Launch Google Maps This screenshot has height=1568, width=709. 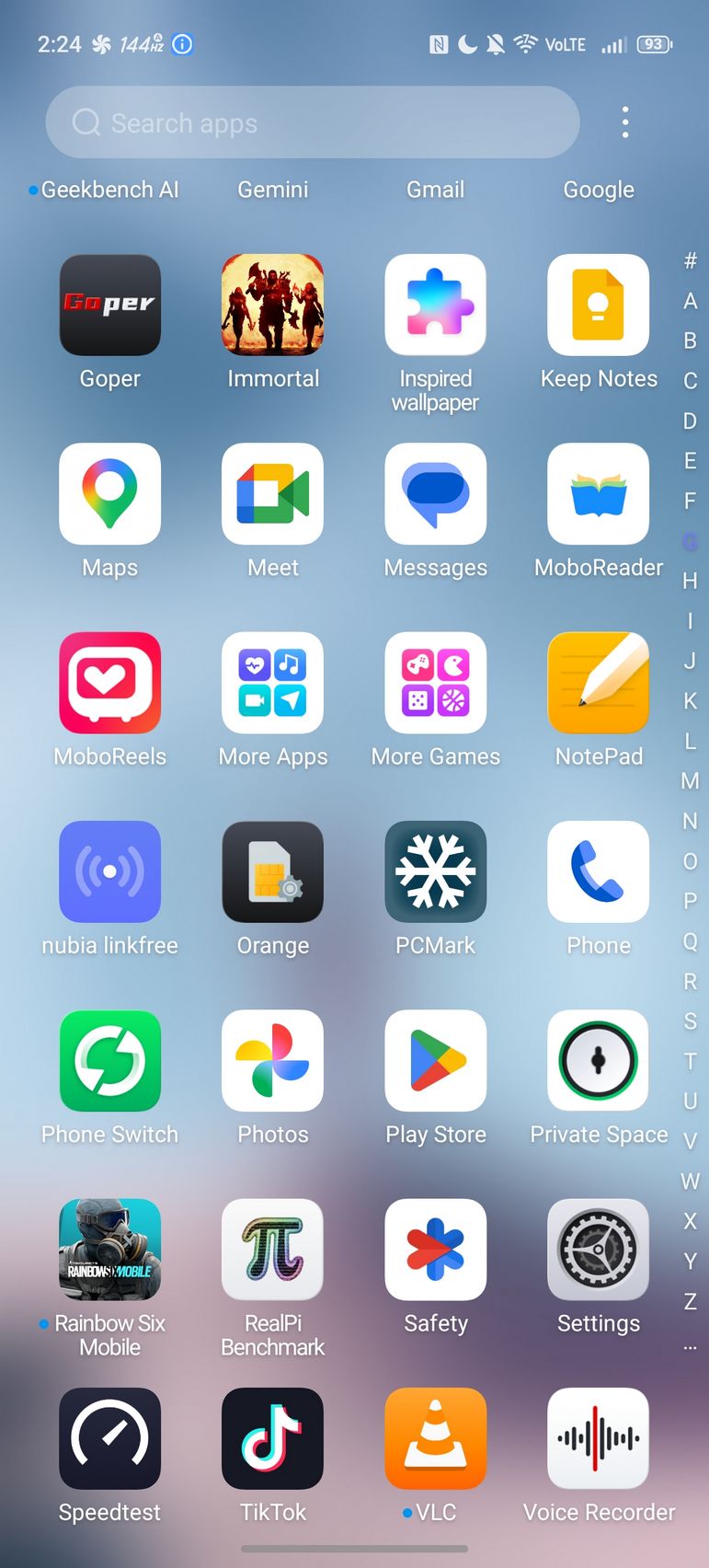110,494
